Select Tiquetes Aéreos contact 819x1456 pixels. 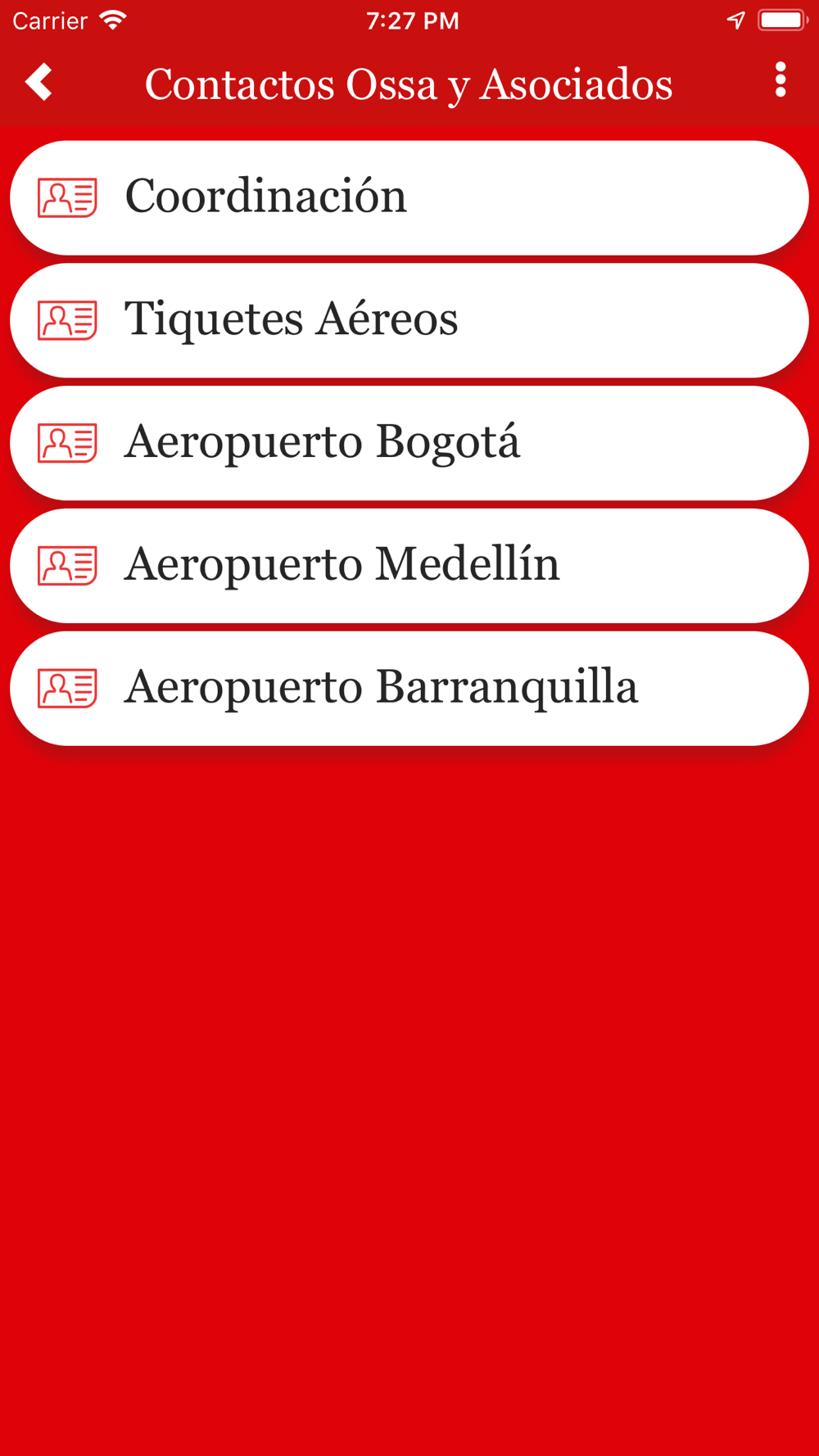pyautogui.click(x=409, y=320)
